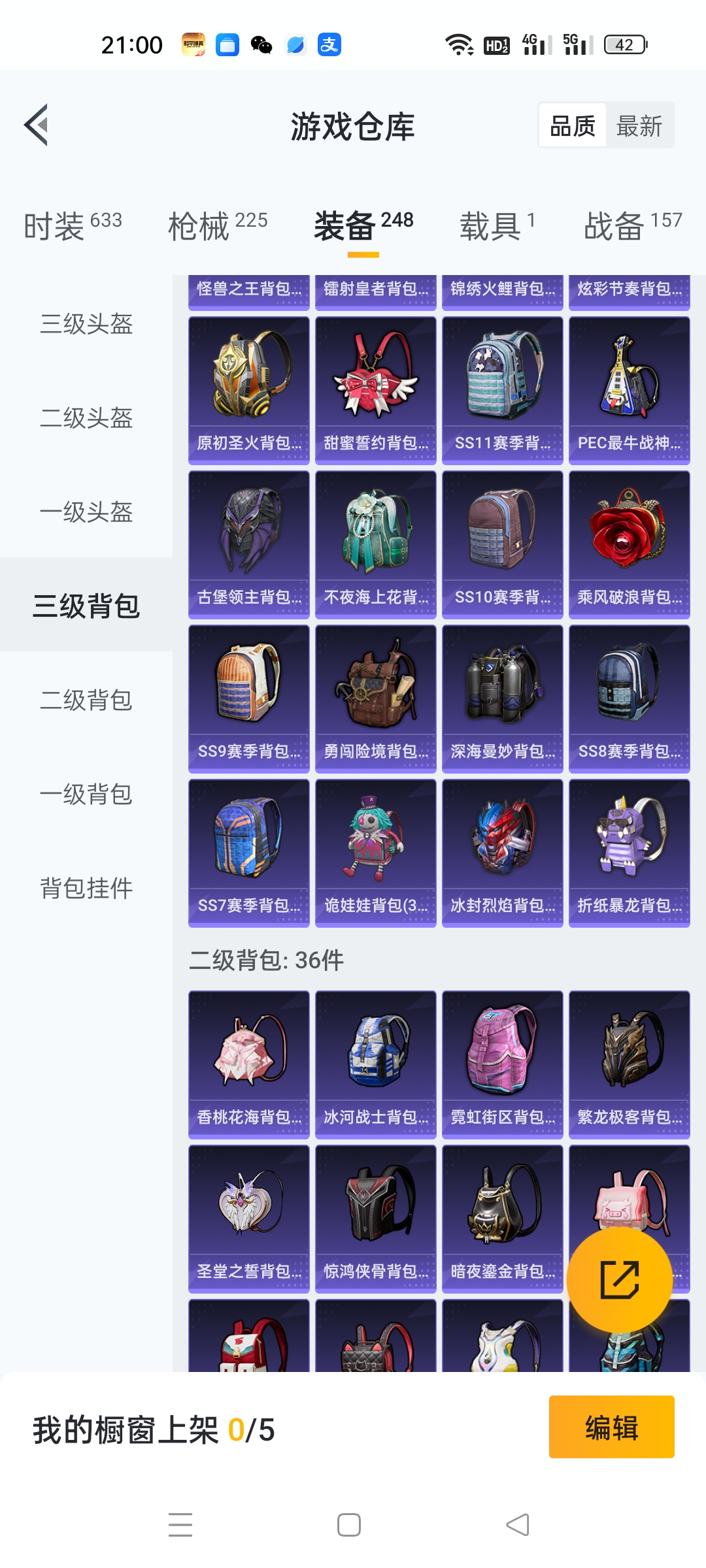View the 深海曼妙背包 item
This screenshot has width=706, height=1568.
click(x=503, y=699)
